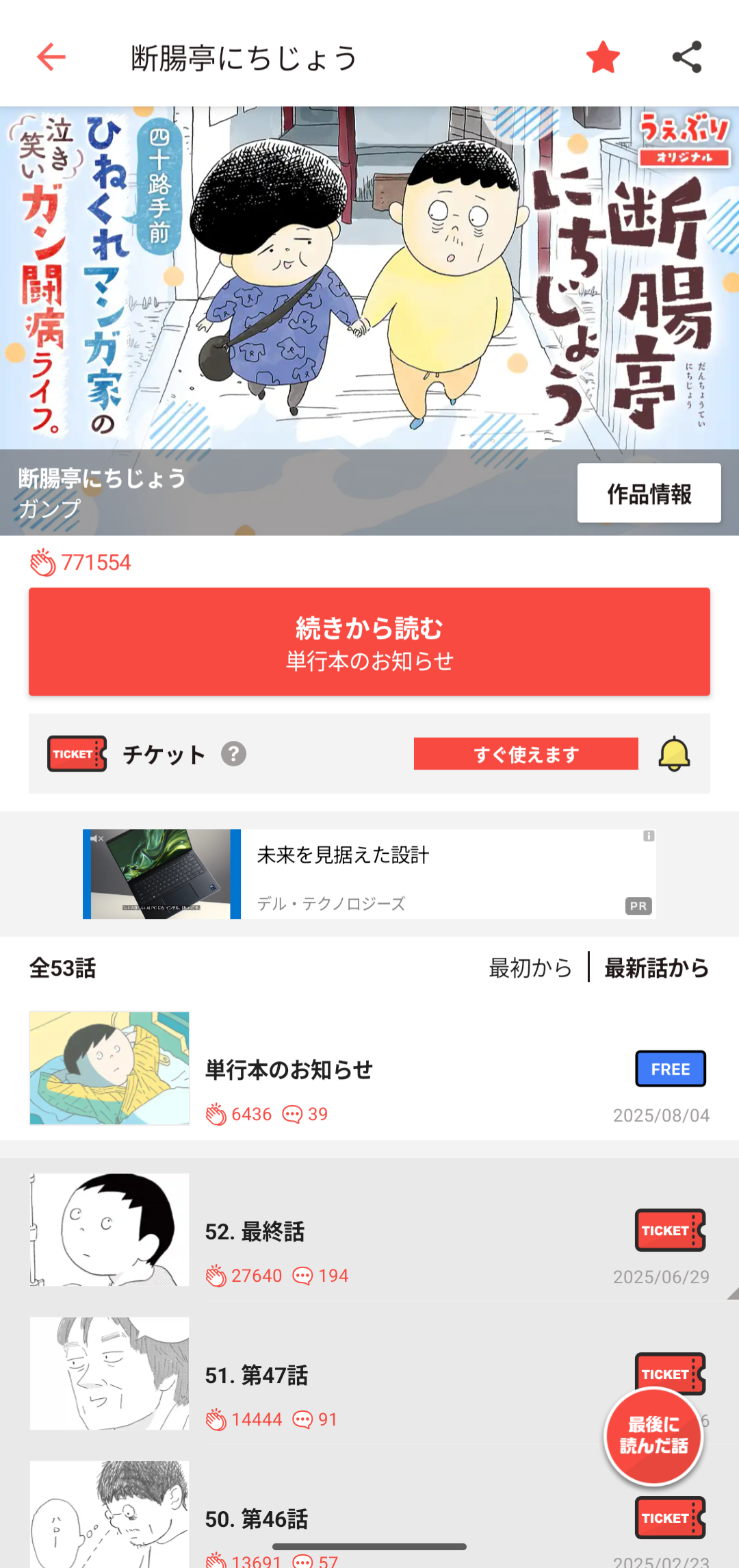Open the 単行本のお知らせ episode
Screen dimensions: 739x1568
click(289, 1070)
